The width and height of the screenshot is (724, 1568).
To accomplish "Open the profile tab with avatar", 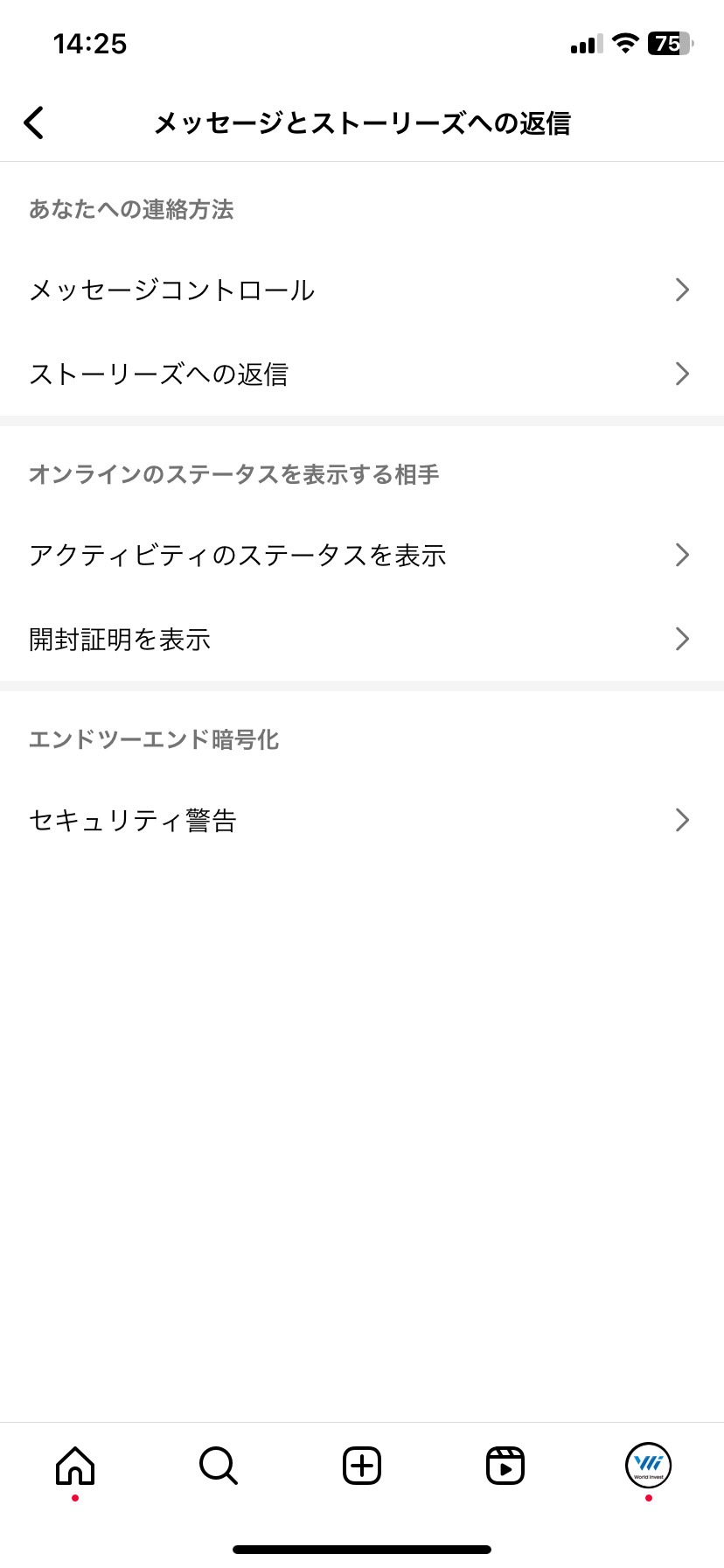I will (648, 1466).
